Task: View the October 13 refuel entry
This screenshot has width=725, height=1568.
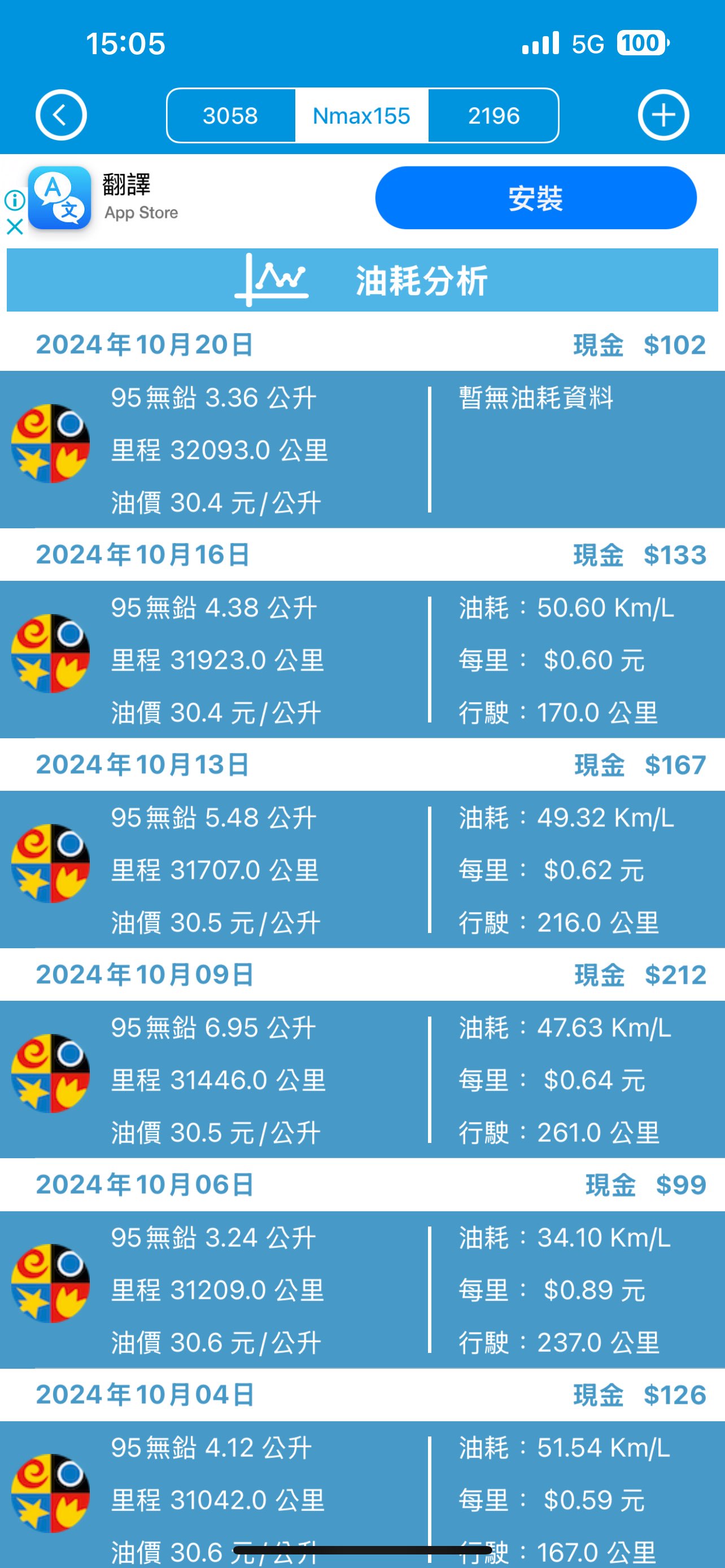Action: tap(362, 869)
